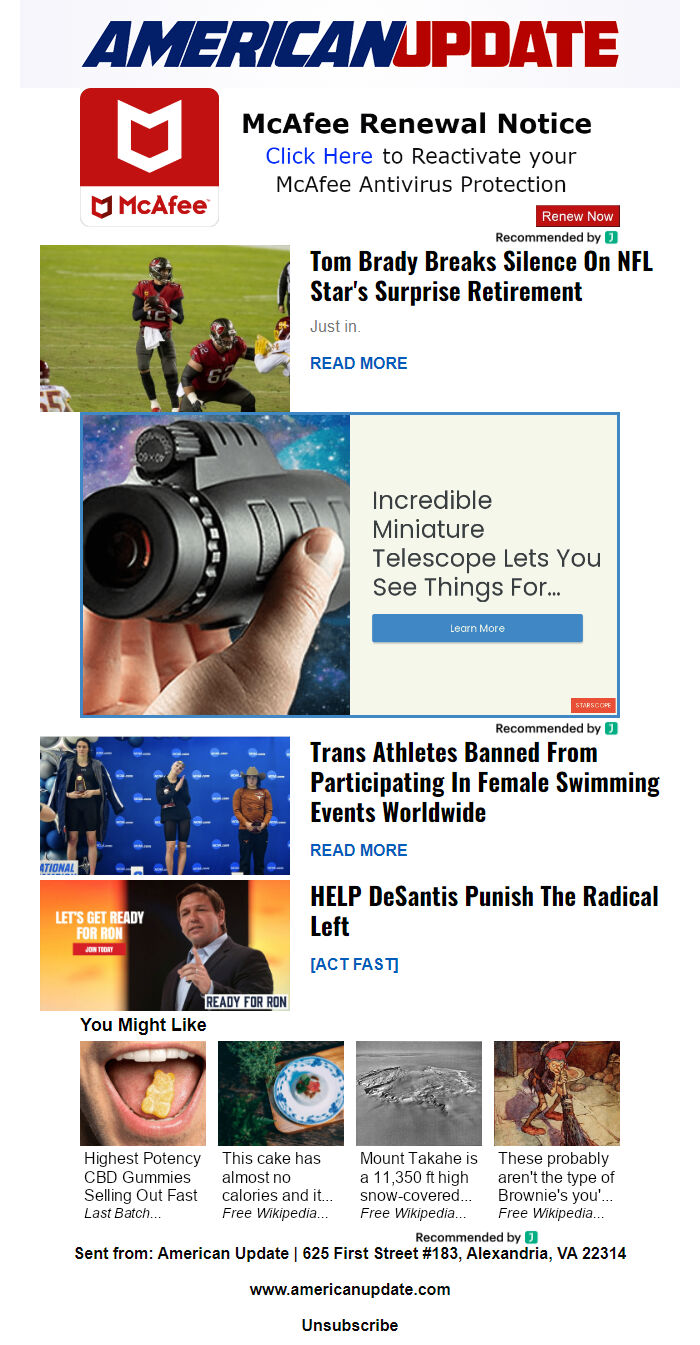Tap the red Renew Now button
This screenshot has height=1345, width=700.
coord(578,216)
